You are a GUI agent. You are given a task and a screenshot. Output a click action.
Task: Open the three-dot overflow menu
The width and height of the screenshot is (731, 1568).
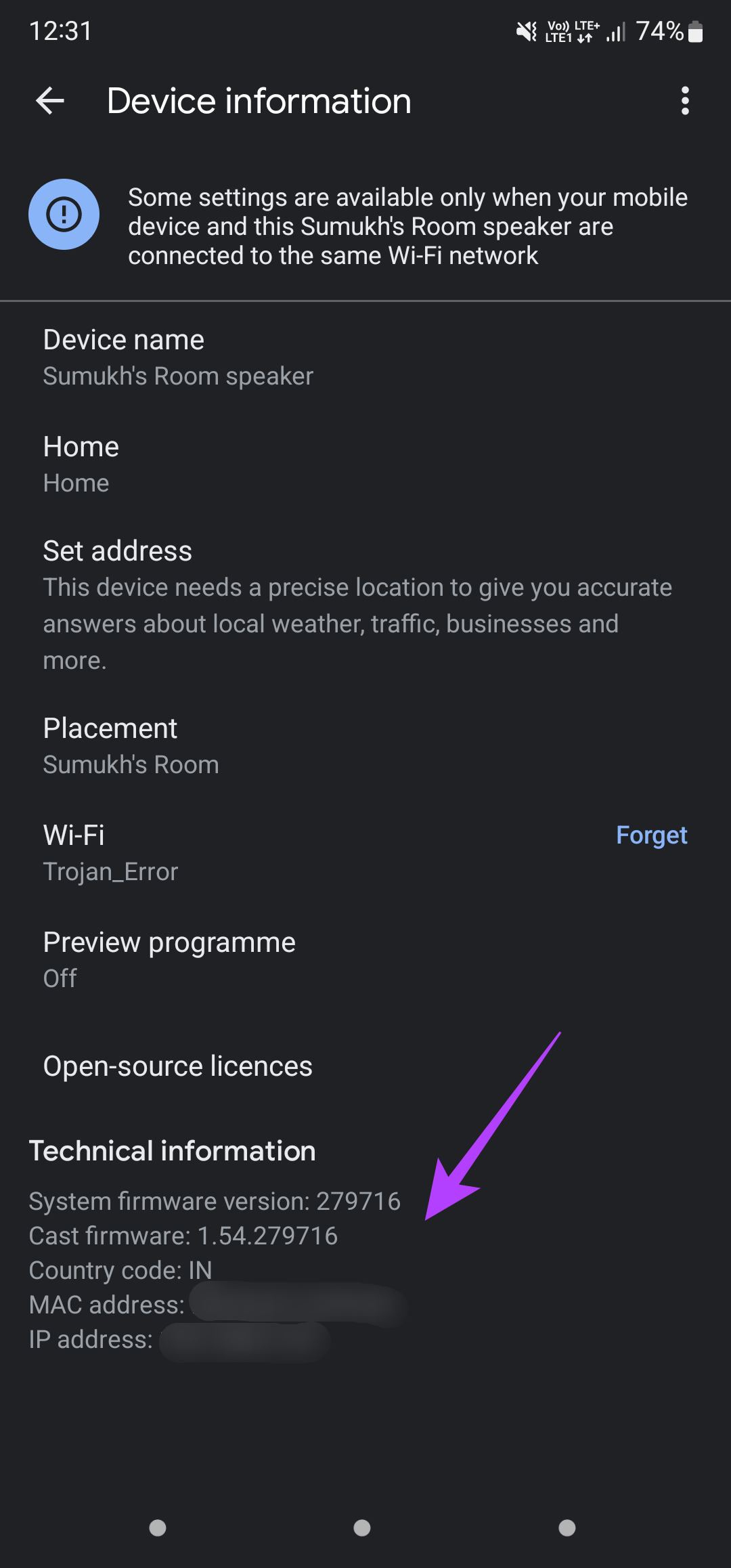click(x=685, y=102)
